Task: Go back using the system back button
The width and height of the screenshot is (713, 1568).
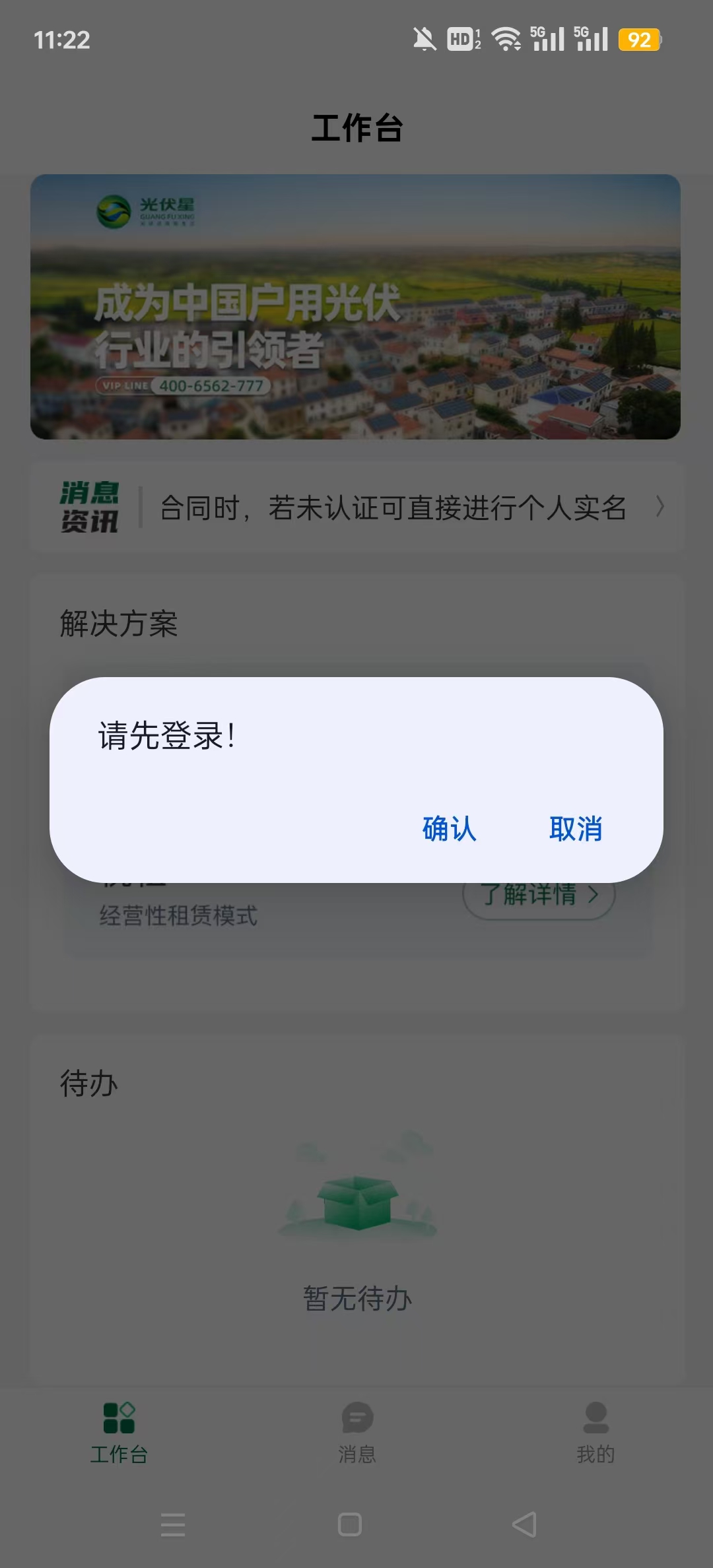Action: 525,1524
